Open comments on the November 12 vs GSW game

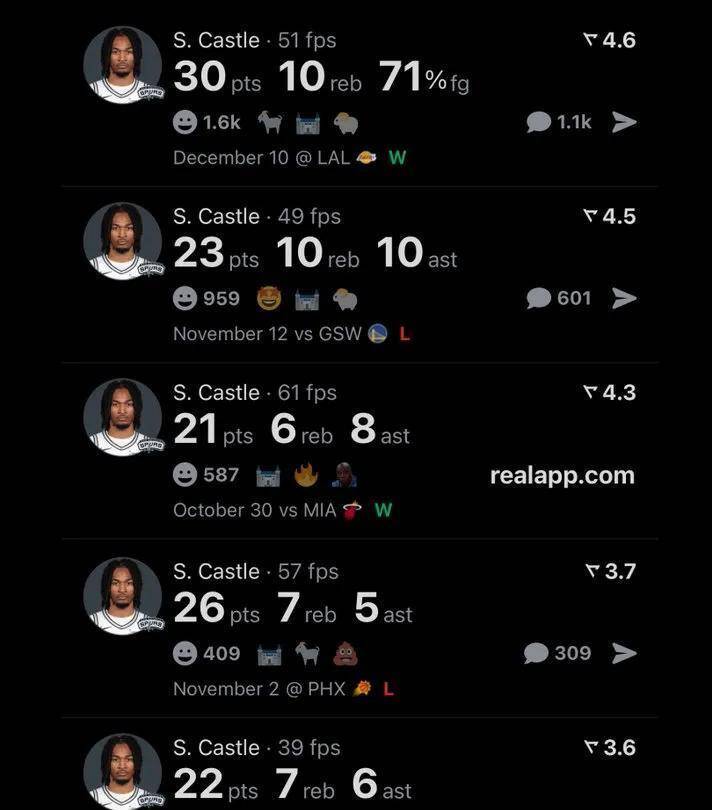558,298
